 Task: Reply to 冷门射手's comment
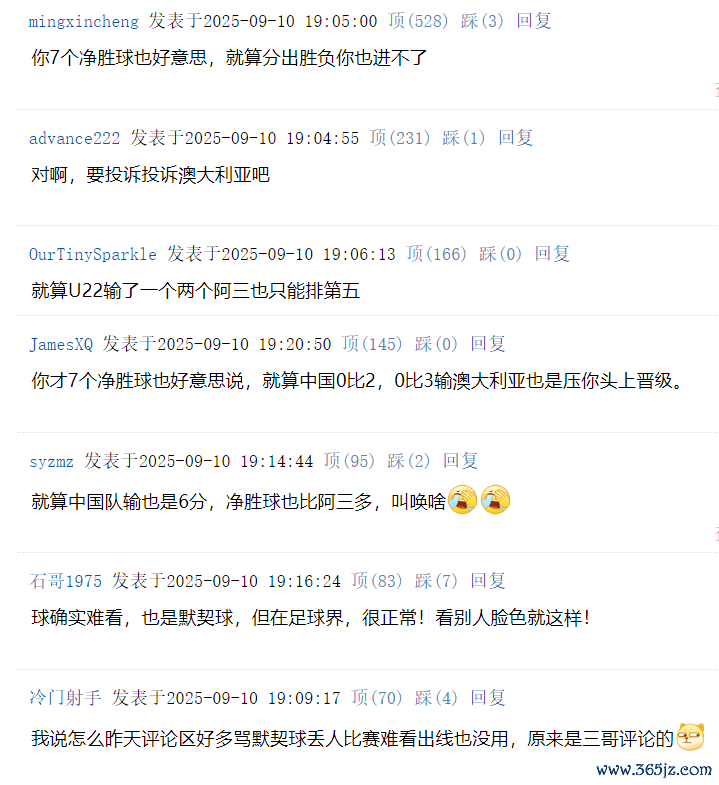488,698
